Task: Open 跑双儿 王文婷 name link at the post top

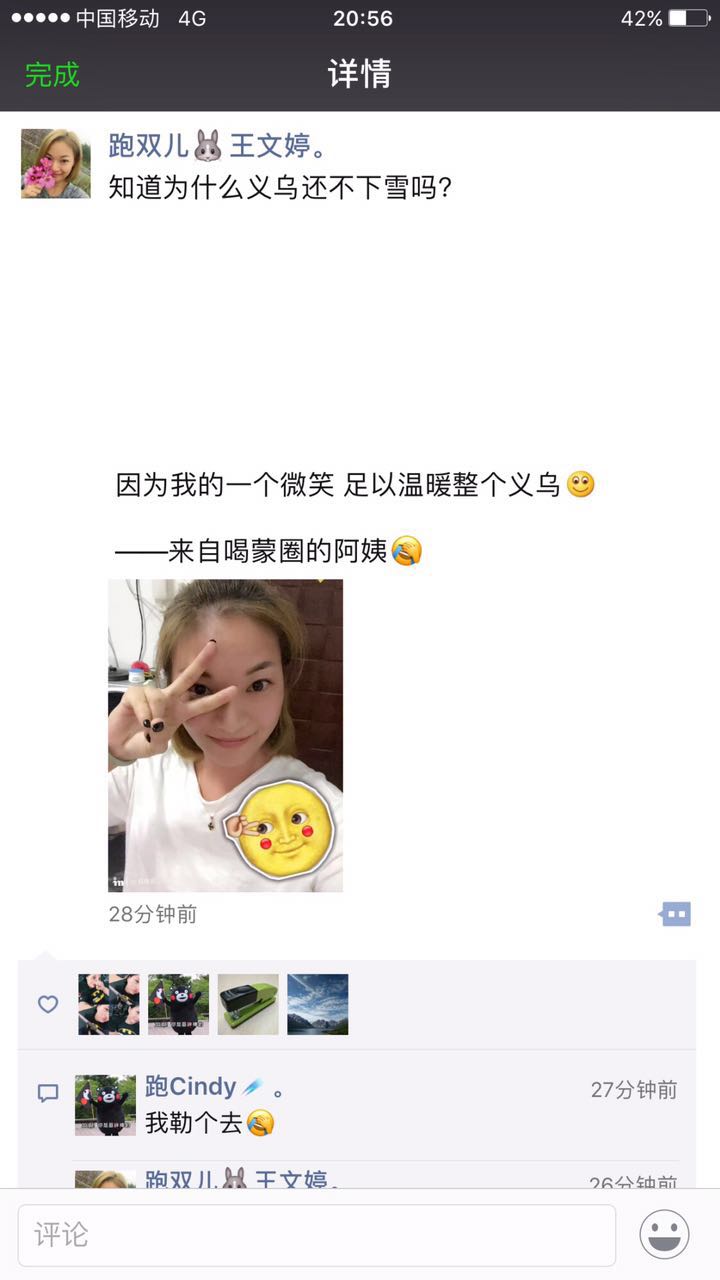Action: [217, 146]
